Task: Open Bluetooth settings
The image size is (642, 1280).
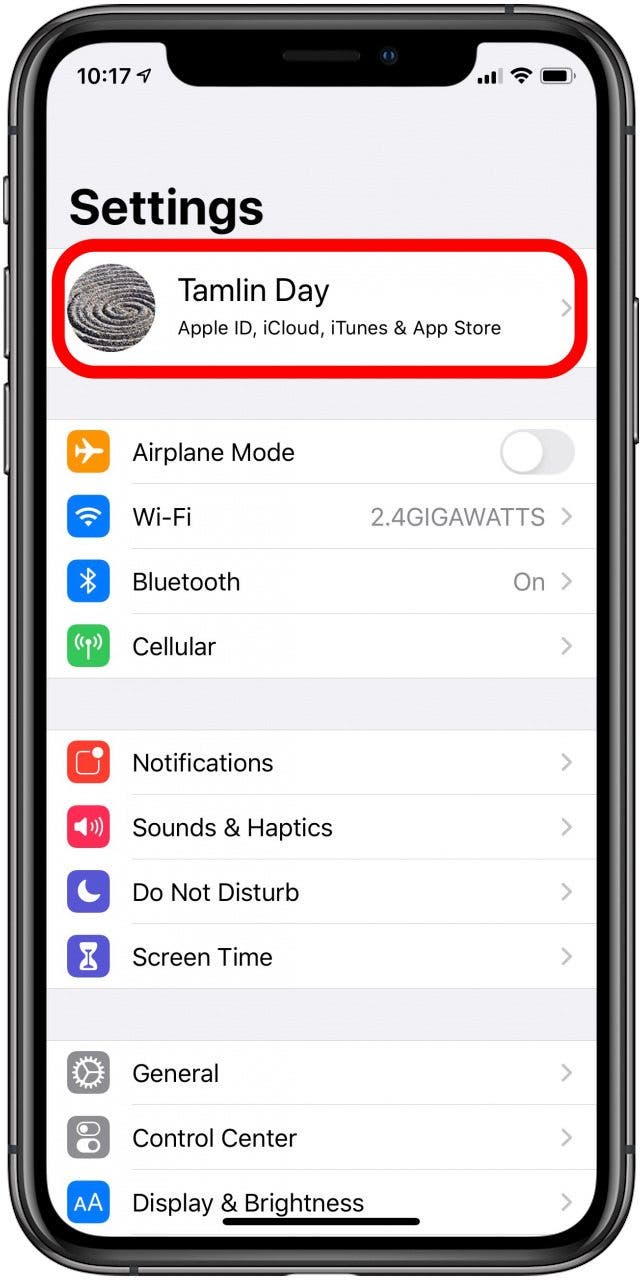Action: click(320, 582)
